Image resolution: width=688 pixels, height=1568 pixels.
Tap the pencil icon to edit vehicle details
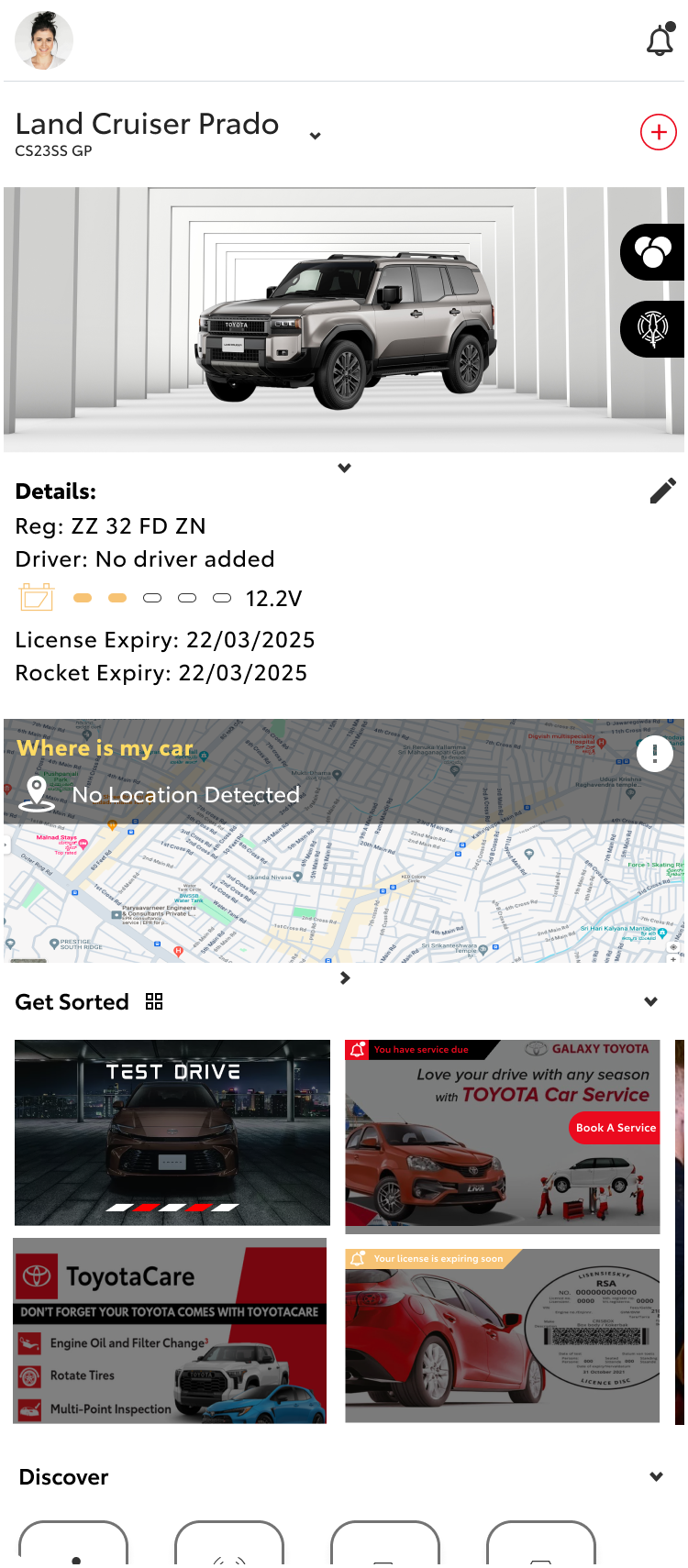tap(662, 491)
